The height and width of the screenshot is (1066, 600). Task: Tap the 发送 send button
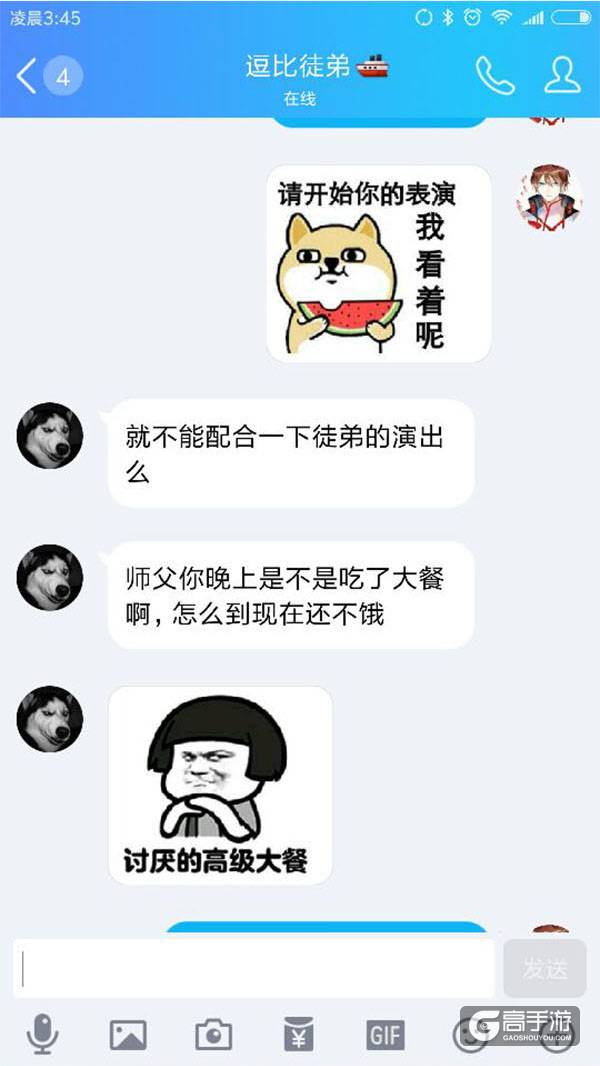tap(544, 968)
